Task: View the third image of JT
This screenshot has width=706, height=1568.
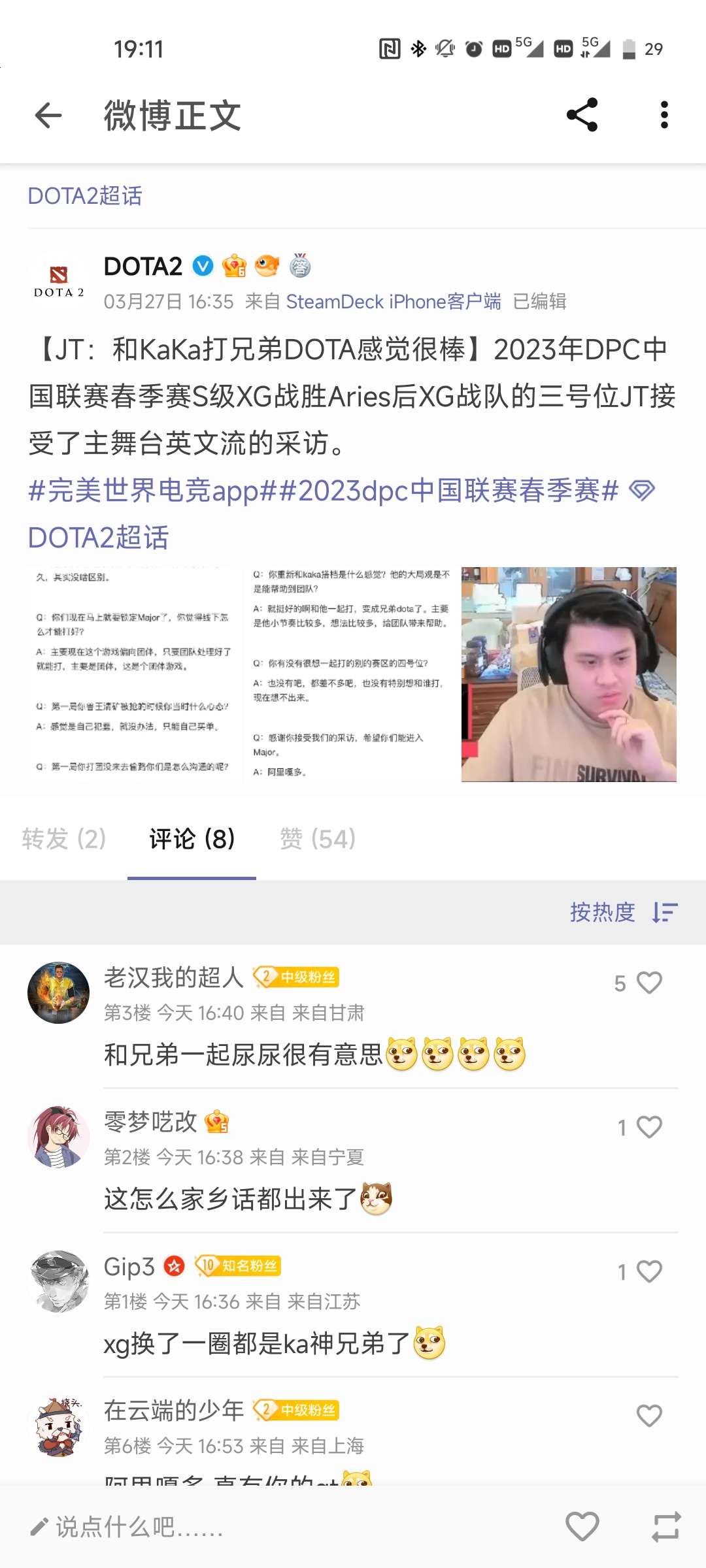Action: click(x=569, y=674)
